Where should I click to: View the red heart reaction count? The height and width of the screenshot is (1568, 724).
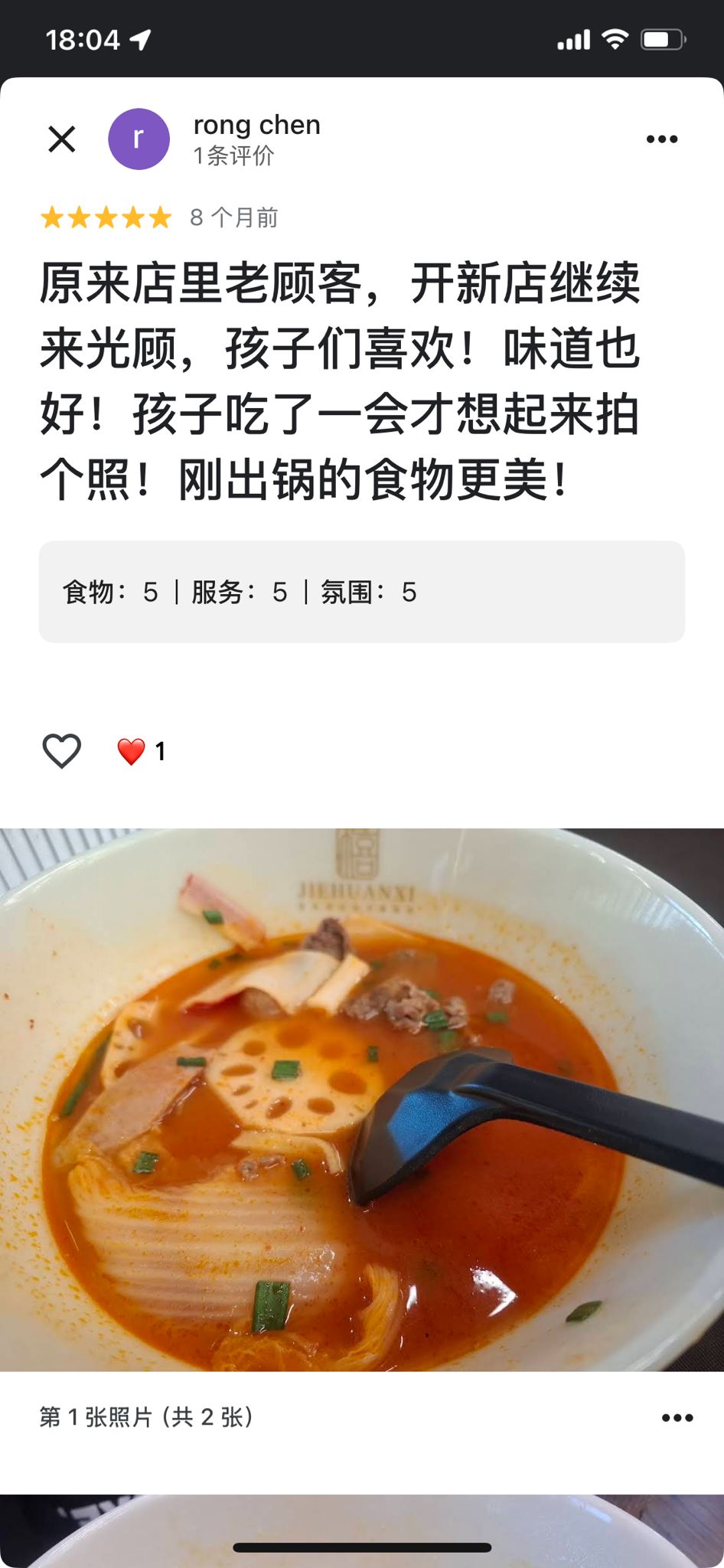[x=142, y=752]
